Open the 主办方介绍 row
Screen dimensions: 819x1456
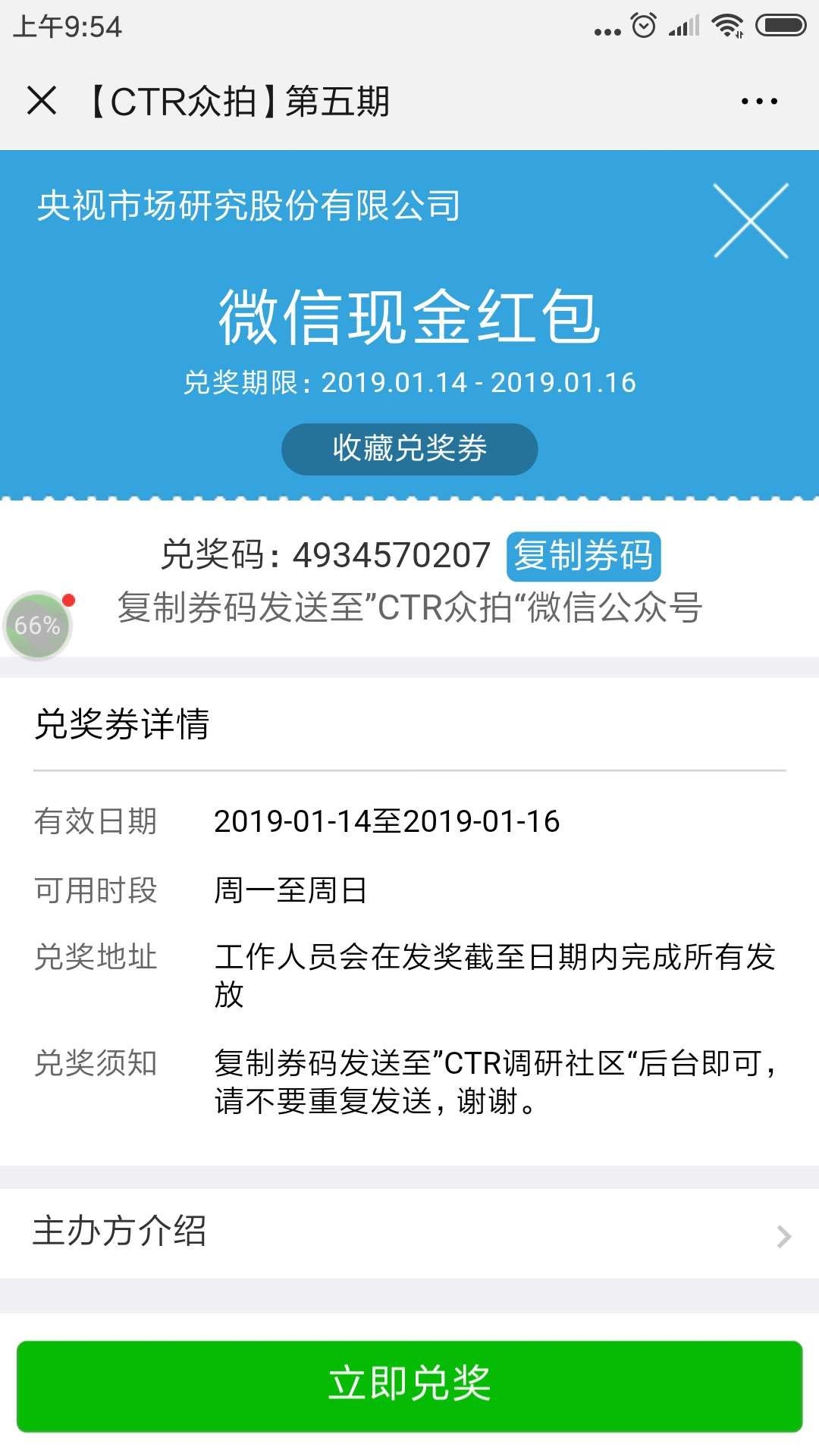[409, 1232]
